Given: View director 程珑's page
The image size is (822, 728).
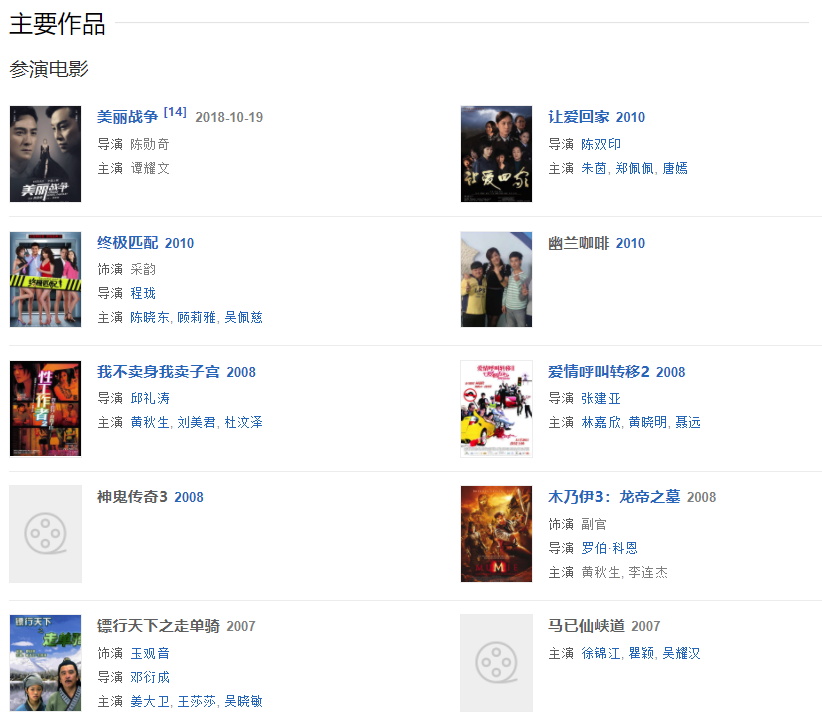Looking at the screenshot, I should (x=143, y=293).
